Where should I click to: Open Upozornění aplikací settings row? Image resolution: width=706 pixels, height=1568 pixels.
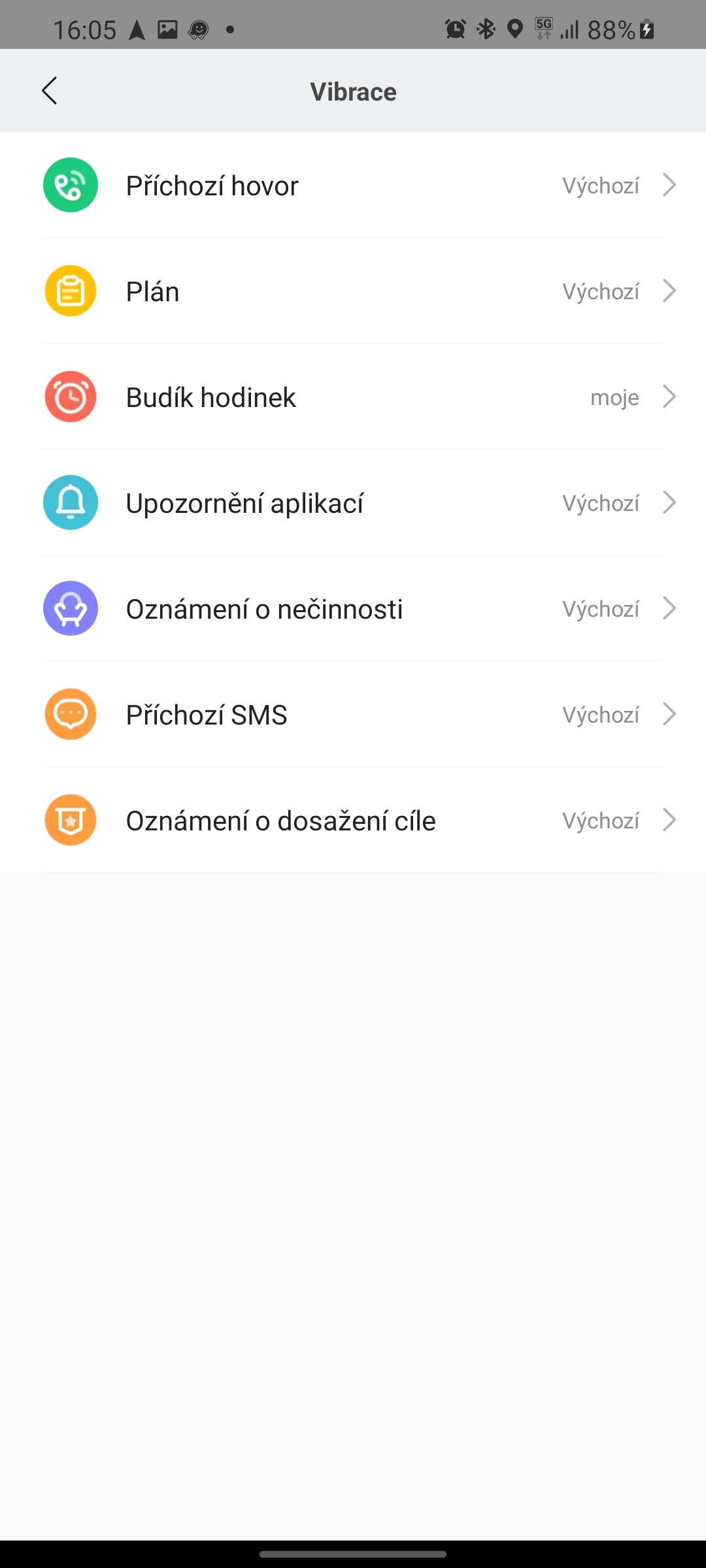point(353,502)
